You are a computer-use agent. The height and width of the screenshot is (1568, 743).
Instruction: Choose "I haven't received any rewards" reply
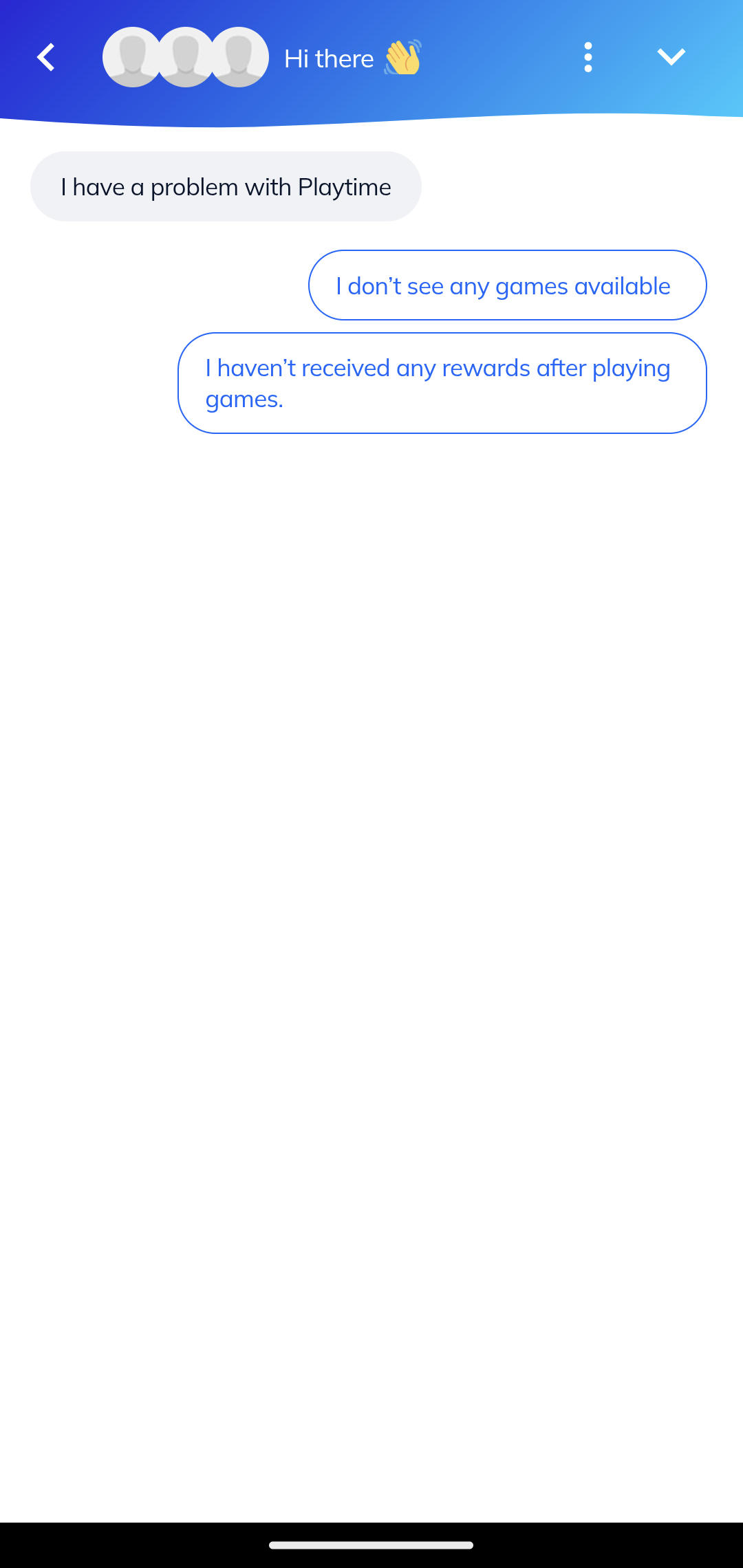tap(442, 383)
